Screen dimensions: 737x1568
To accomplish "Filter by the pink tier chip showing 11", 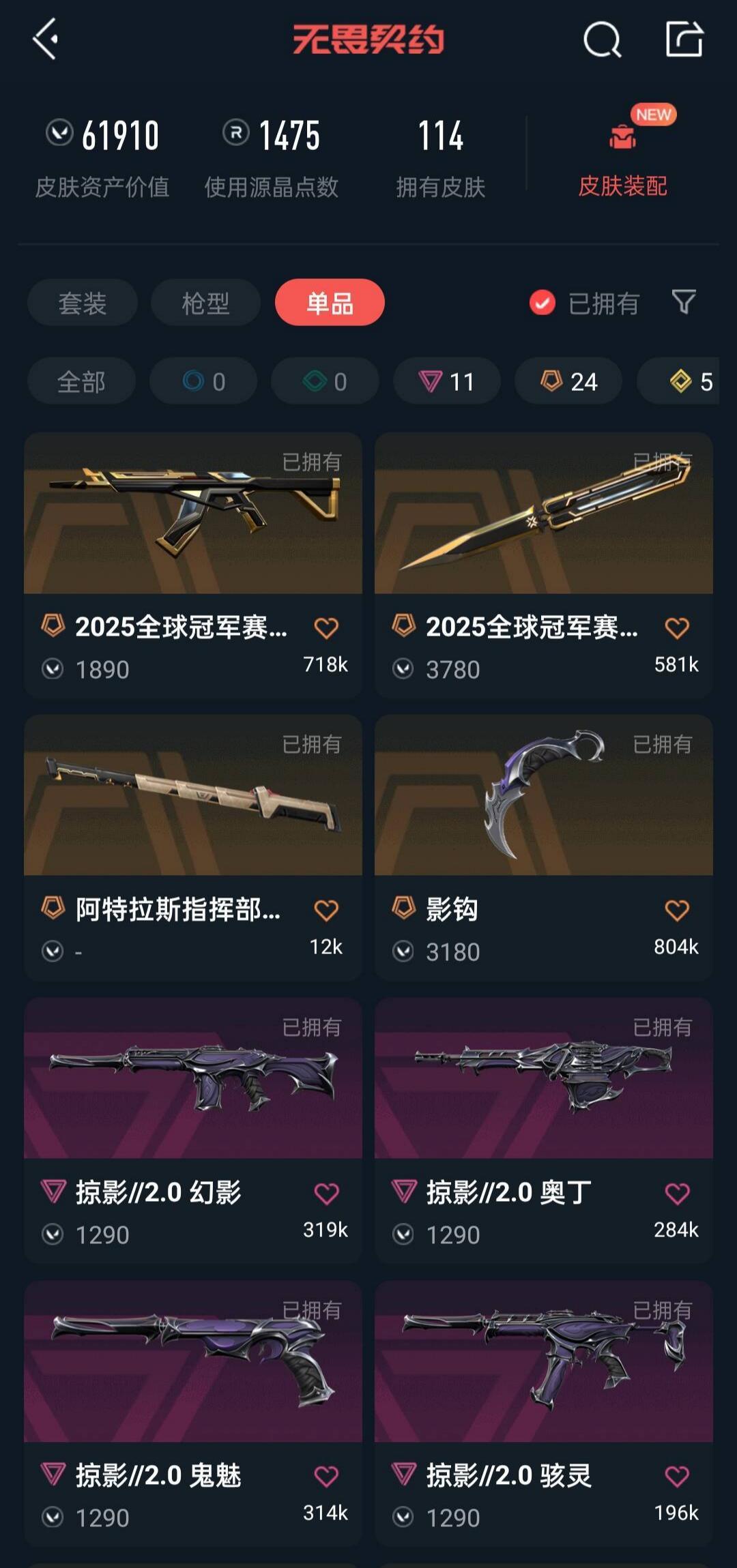I will 447,381.
